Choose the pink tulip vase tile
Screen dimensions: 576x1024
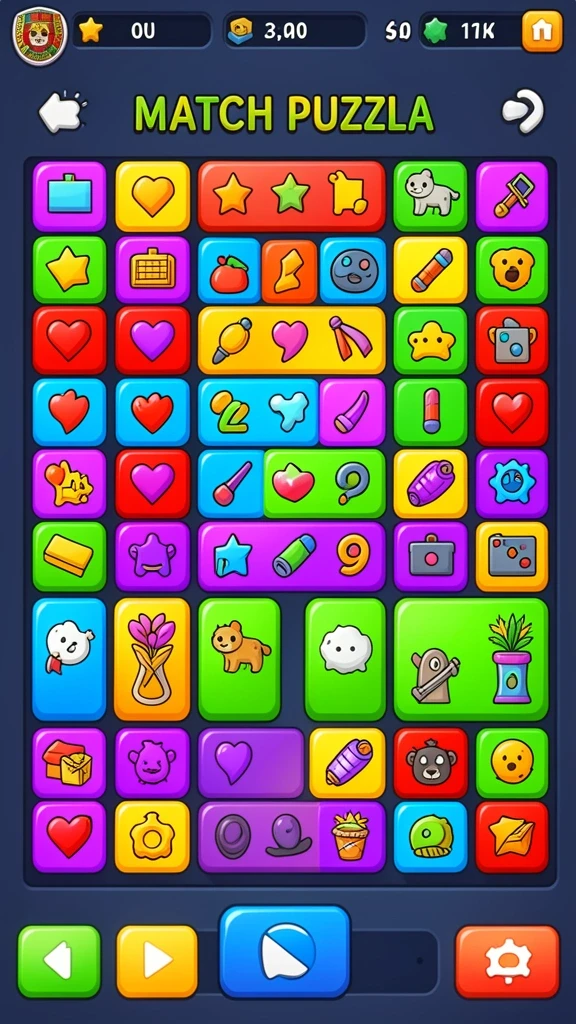pos(152,659)
